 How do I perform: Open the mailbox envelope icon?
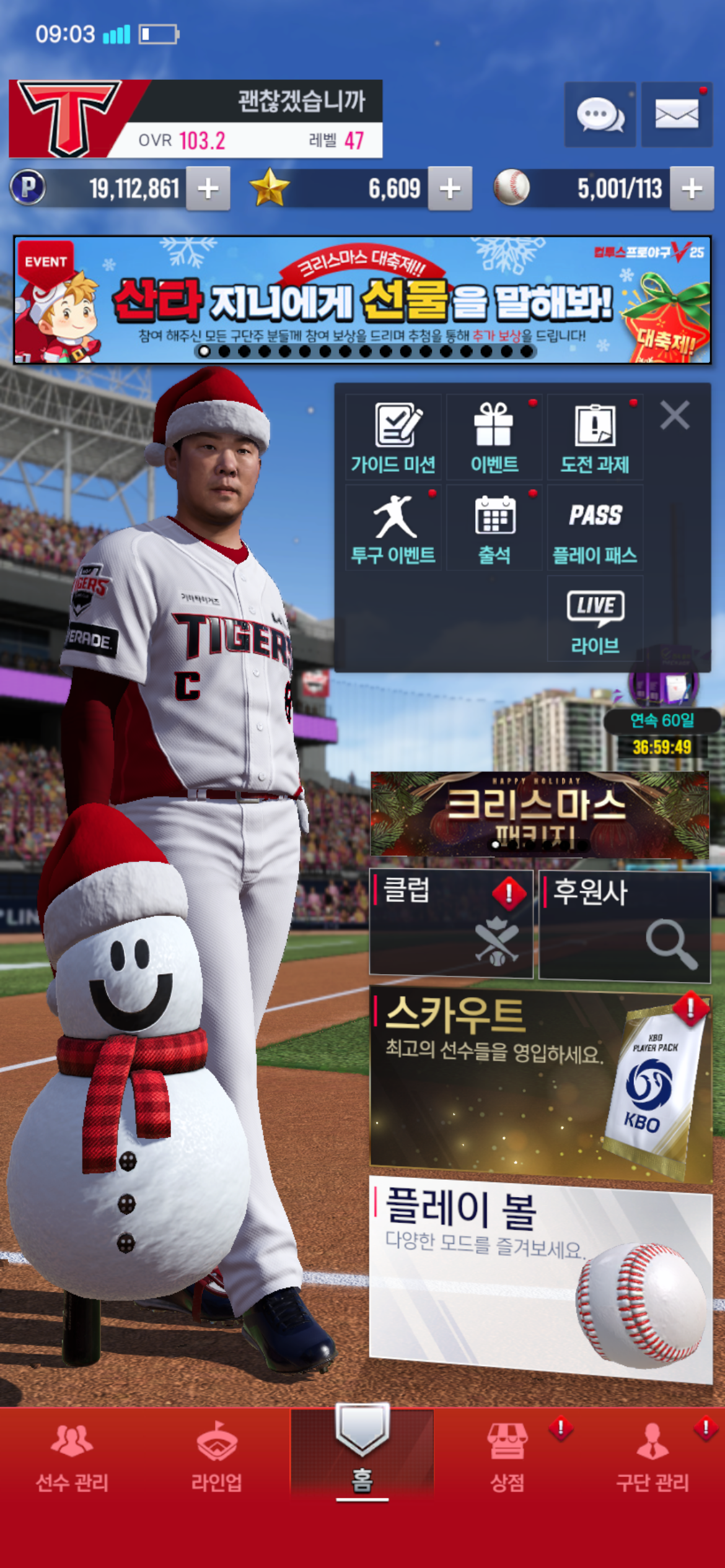pos(676,115)
